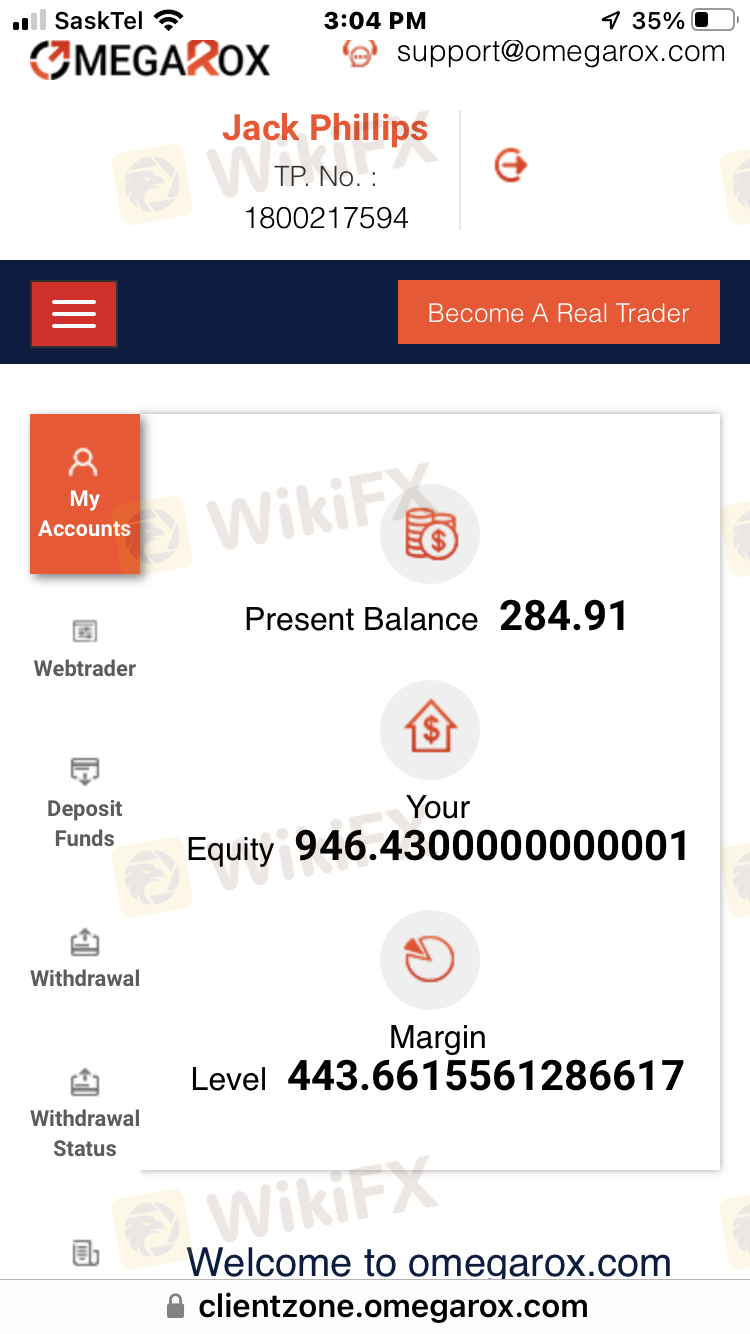This screenshot has height=1334, width=750.
Task: Tap the support@omegarox.com email link
Action: pyautogui.click(x=561, y=51)
